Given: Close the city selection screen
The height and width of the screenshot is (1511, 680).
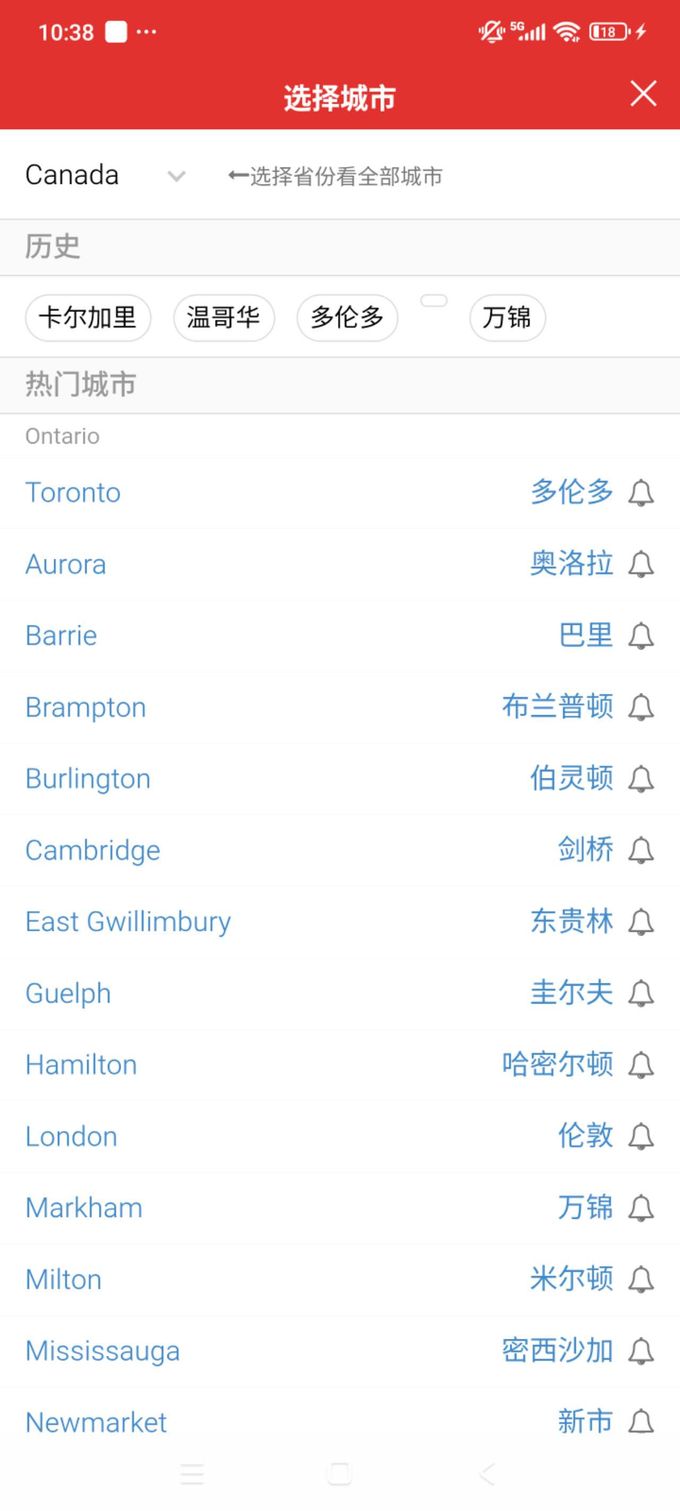Looking at the screenshot, I should coord(643,94).
